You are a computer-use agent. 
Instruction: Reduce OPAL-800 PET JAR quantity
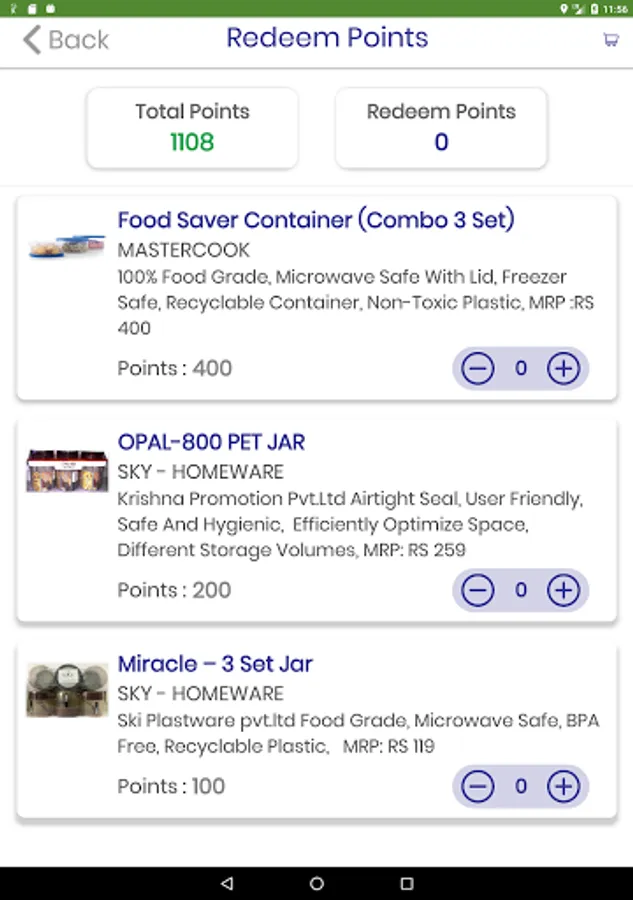pyautogui.click(x=478, y=591)
